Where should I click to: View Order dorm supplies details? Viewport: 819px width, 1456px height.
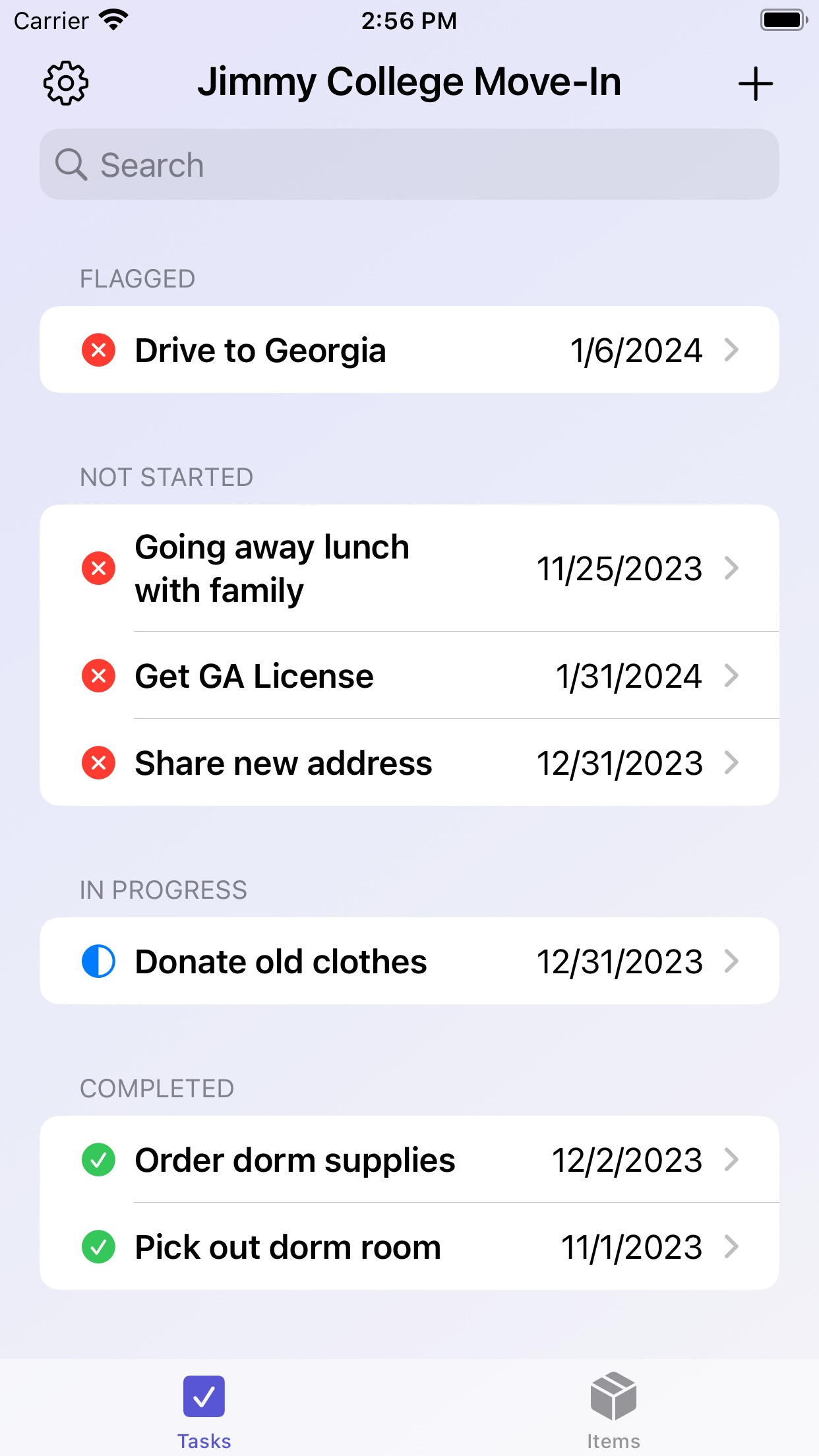point(409,1159)
